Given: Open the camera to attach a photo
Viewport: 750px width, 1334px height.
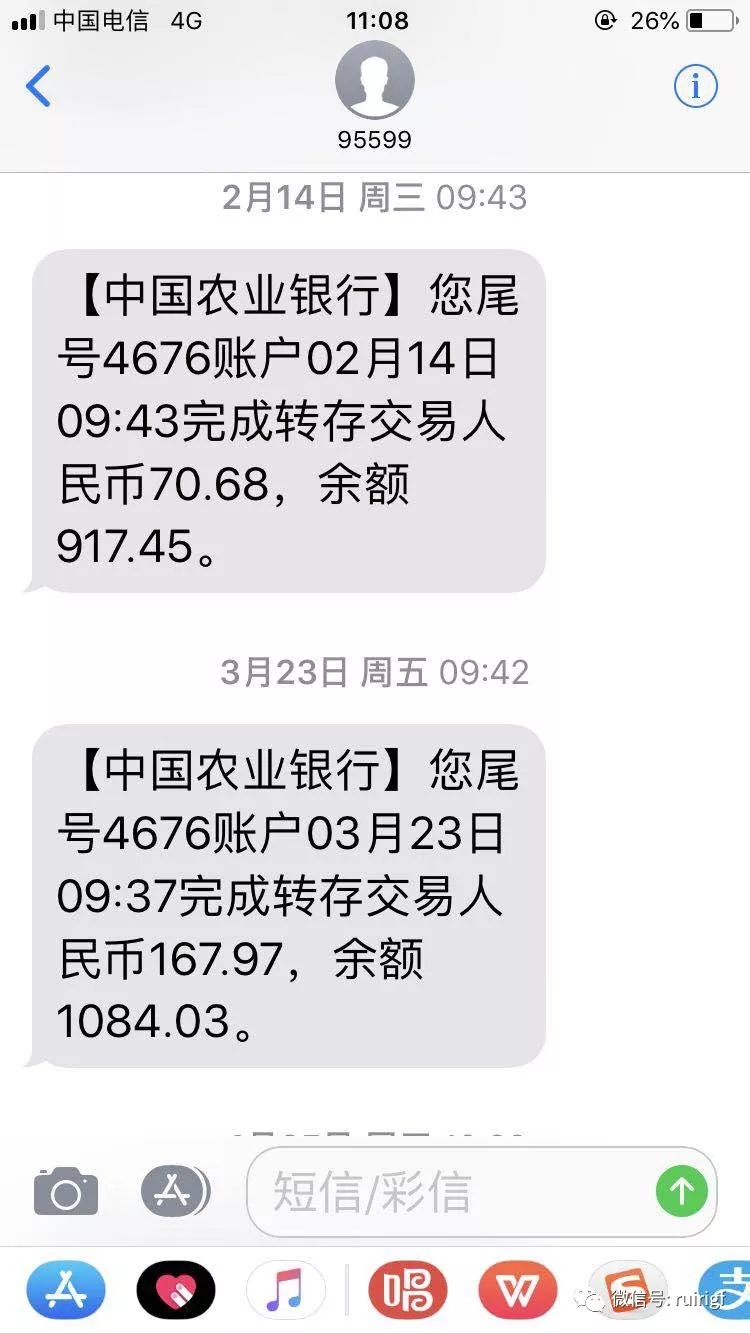Looking at the screenshot, I should pos(66,1192).
